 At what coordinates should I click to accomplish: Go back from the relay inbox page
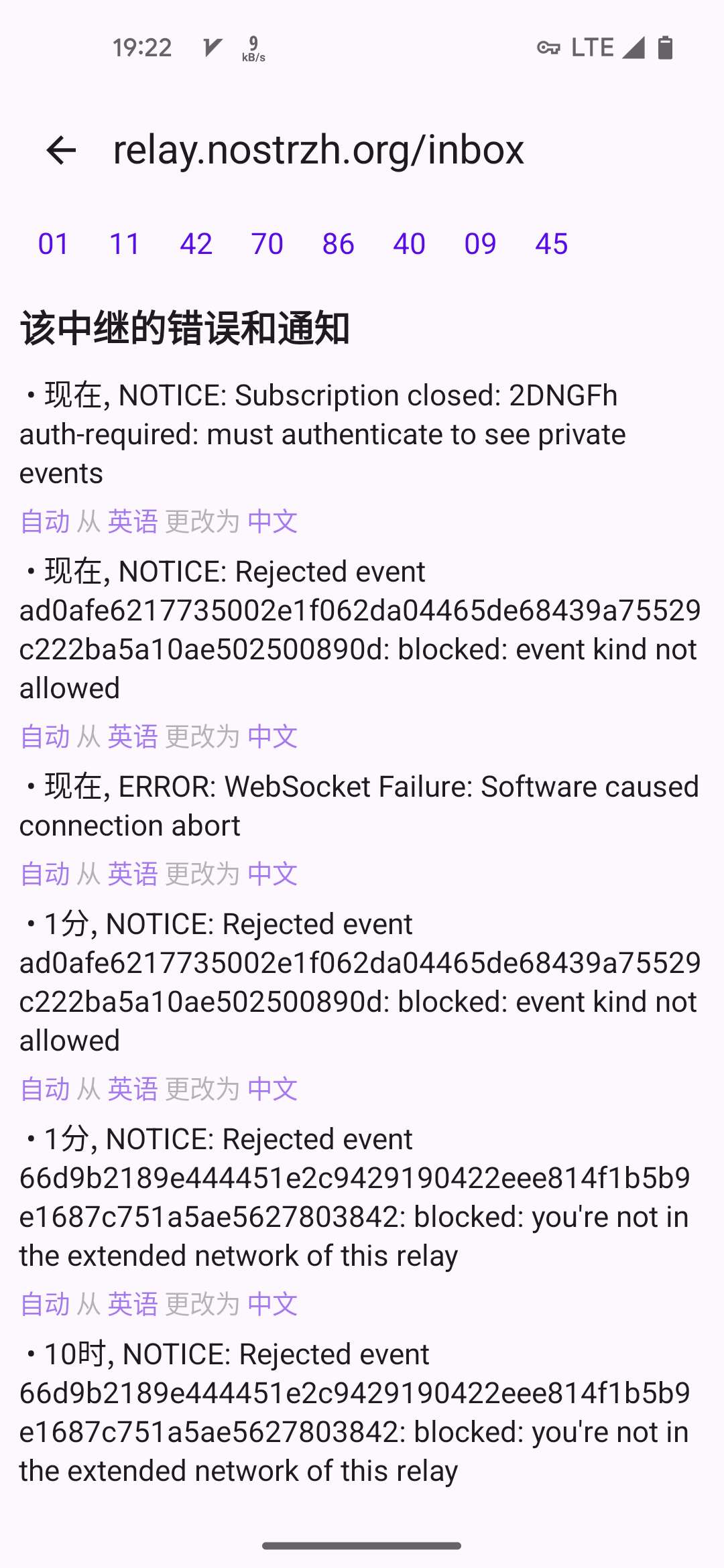(x=61, y=150)
